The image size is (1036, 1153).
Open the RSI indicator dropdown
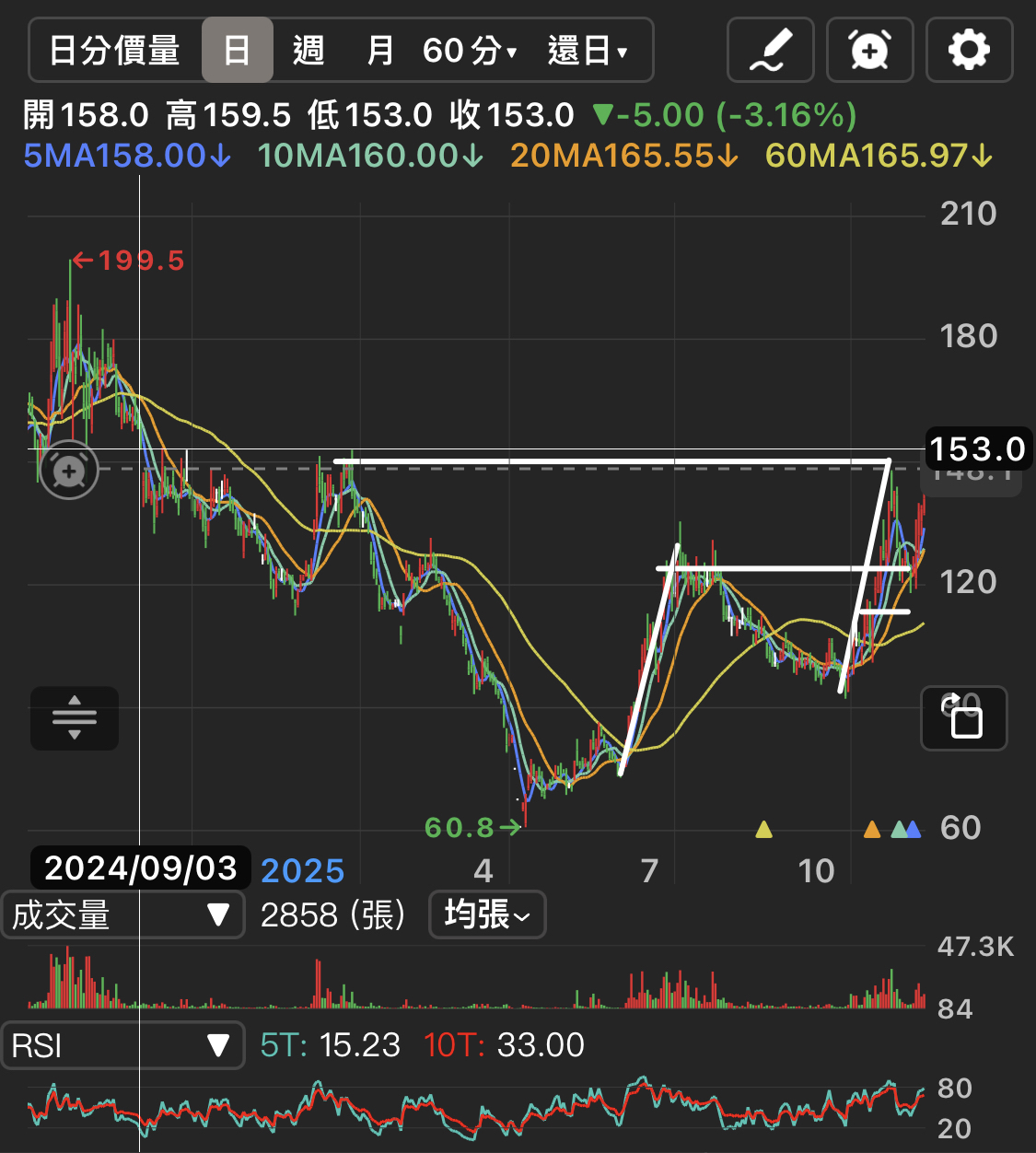tap(122, 1045)
